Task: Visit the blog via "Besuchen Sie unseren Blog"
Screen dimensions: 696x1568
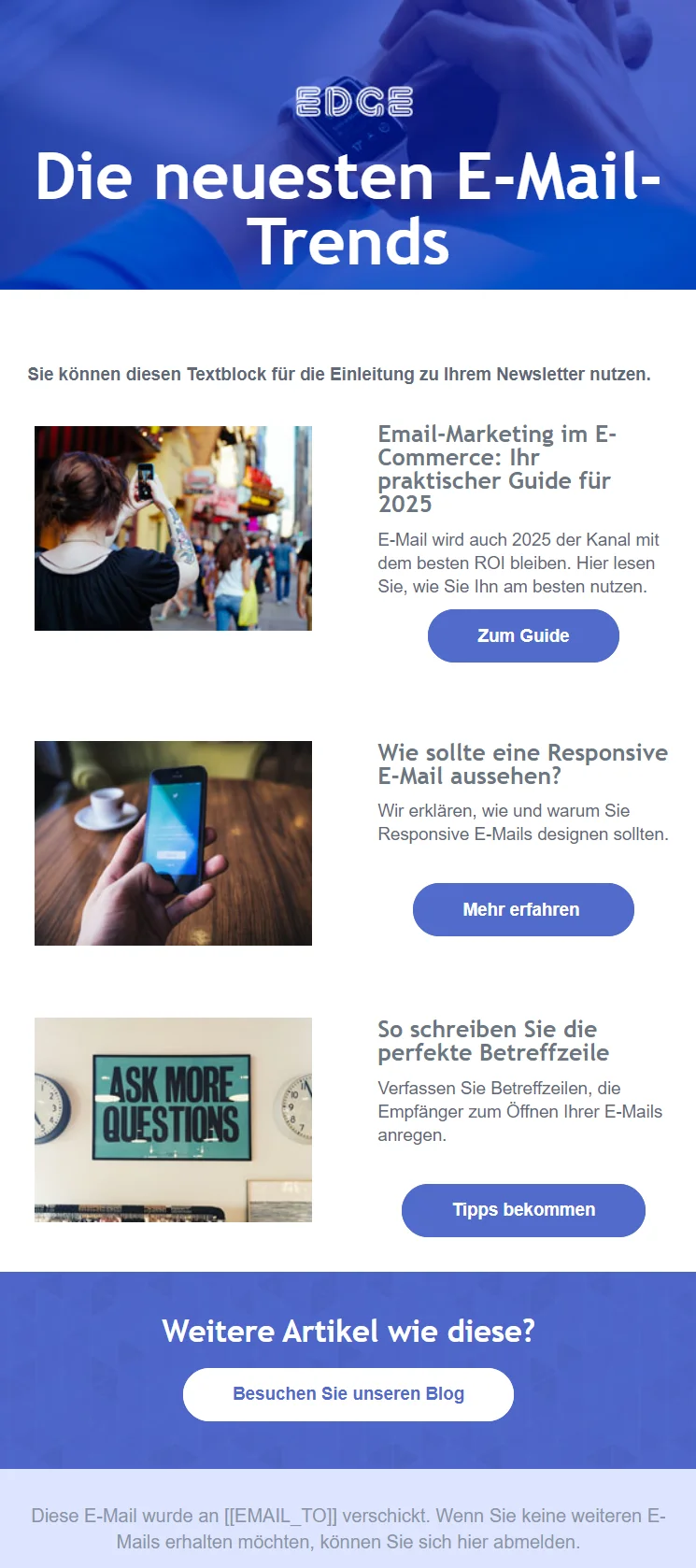Action: click(x=348, y=1393)
